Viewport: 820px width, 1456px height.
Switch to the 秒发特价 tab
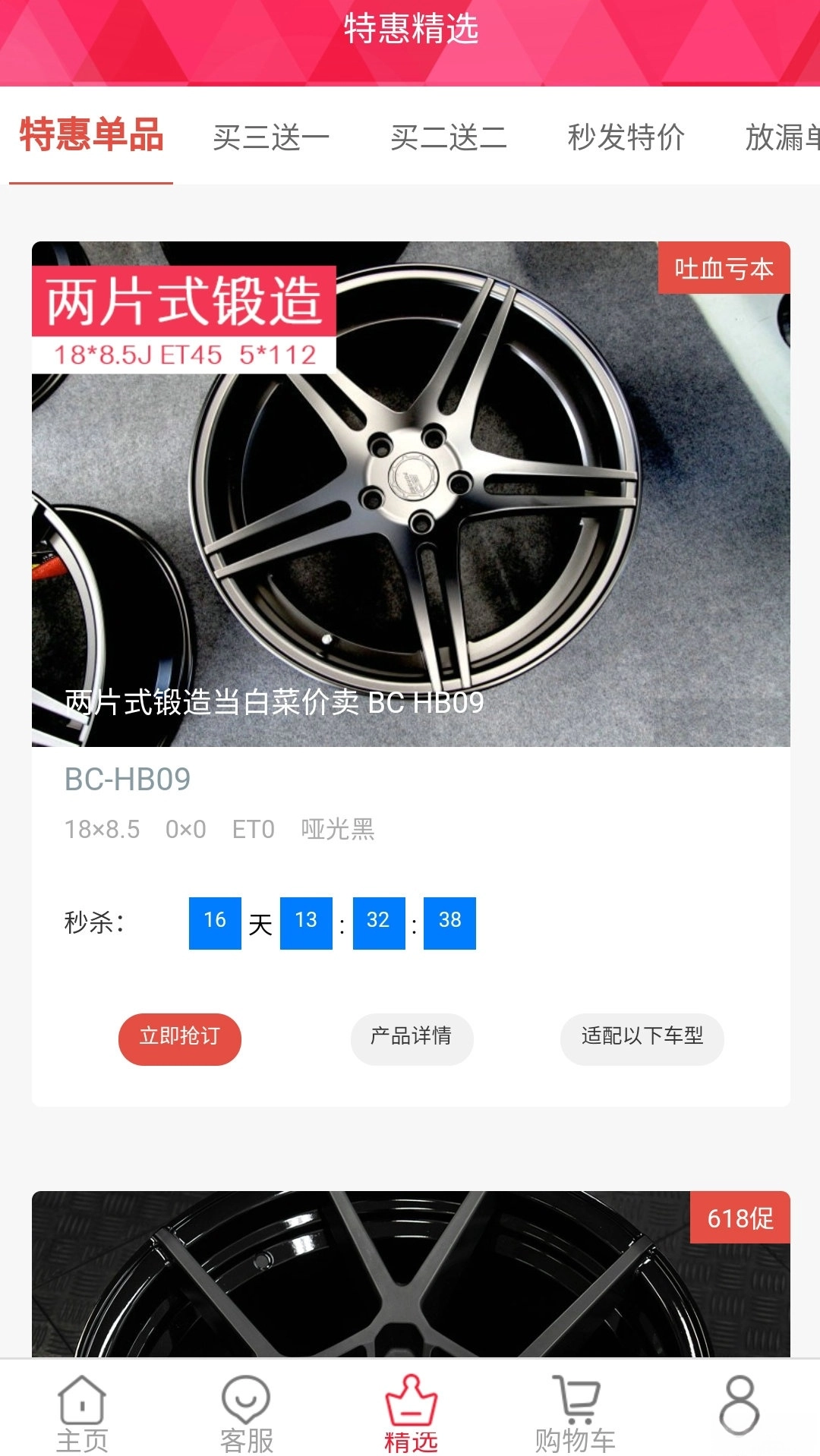coord(628,137)
